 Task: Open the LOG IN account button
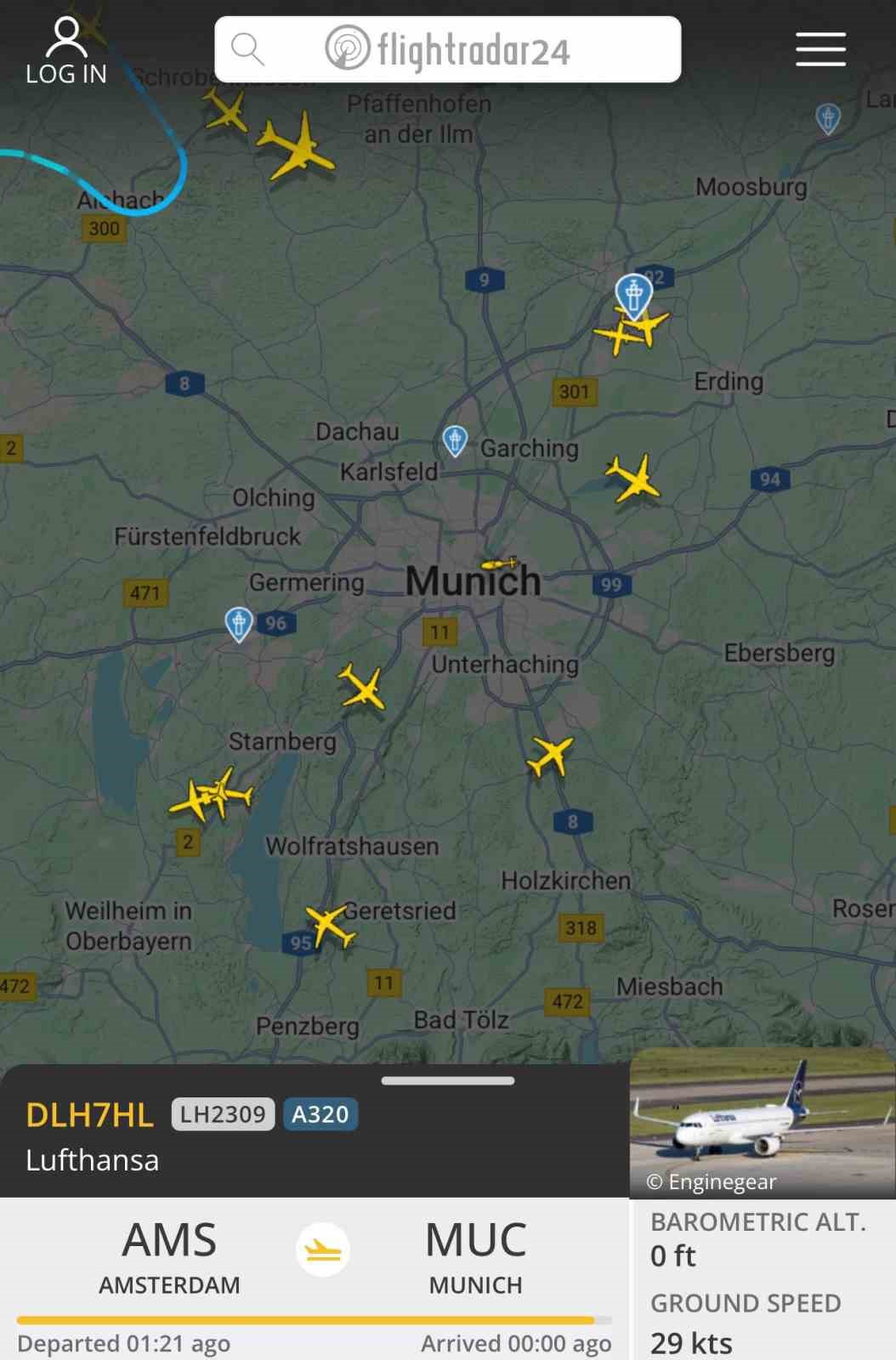[65, 53]
